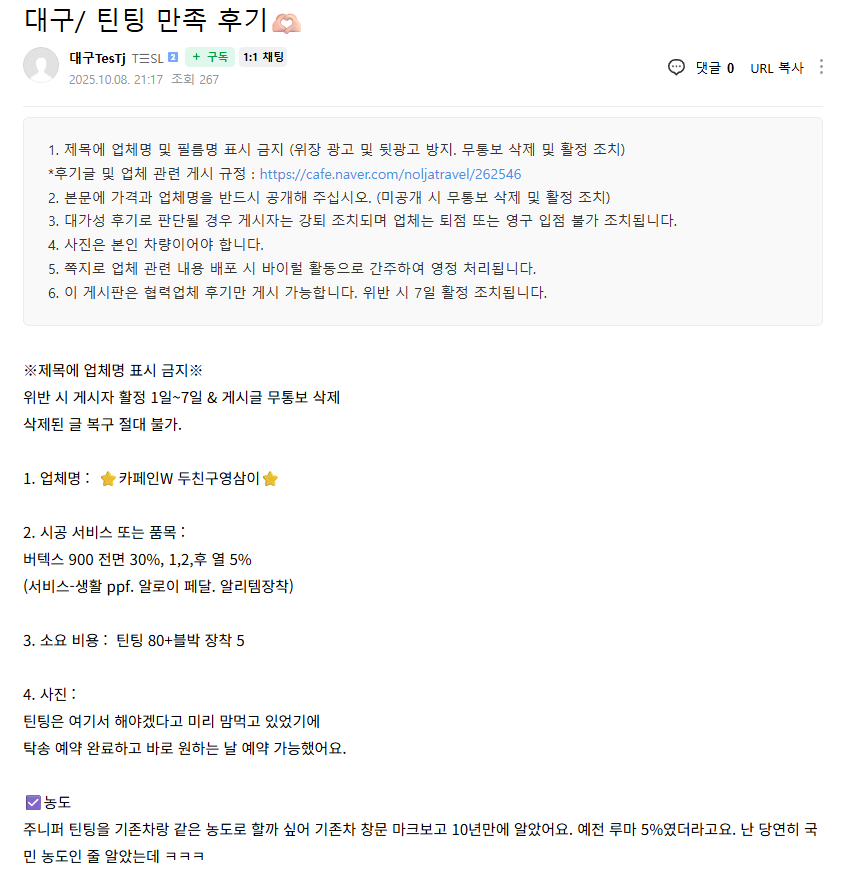Subscribe with the 구독 button
The image size is (846, 869).
[210, 57]
